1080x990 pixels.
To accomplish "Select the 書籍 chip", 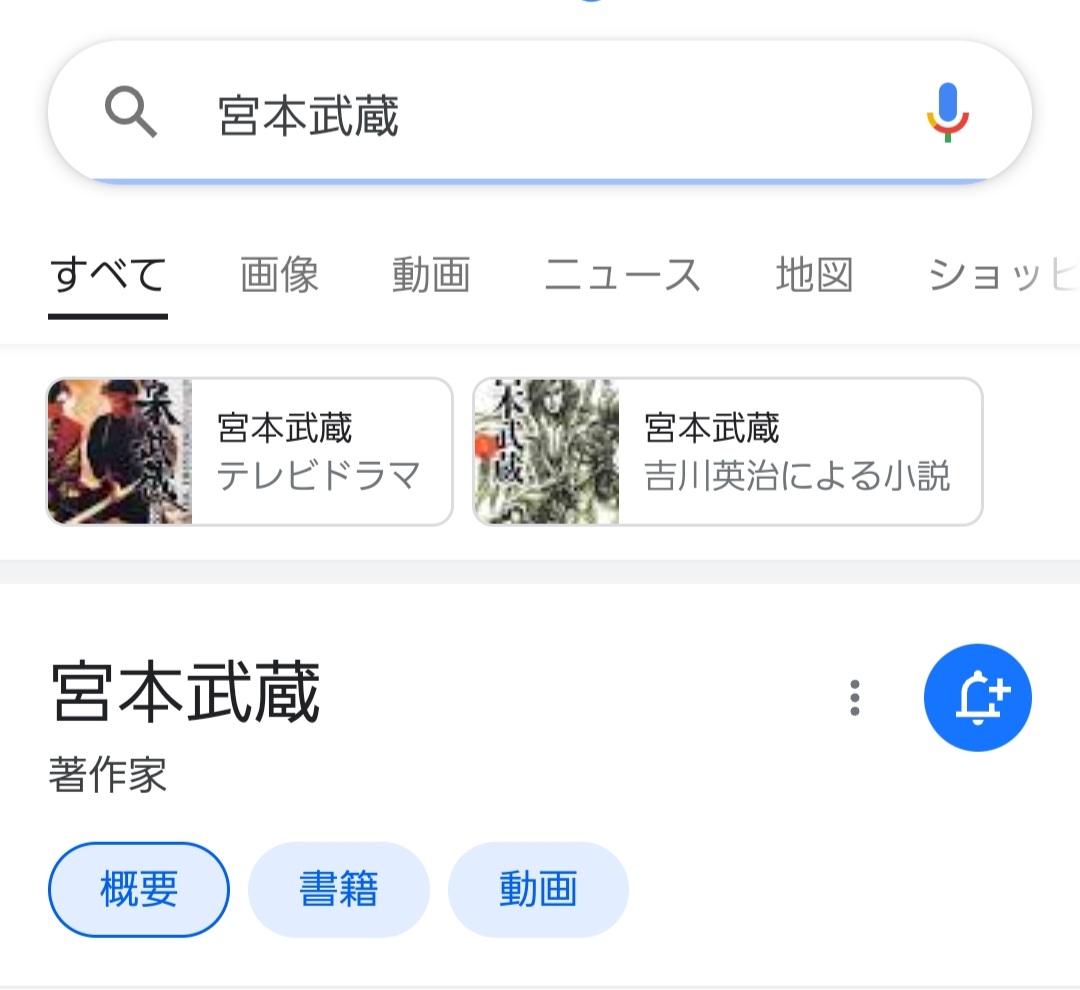I will coord(339,889).
